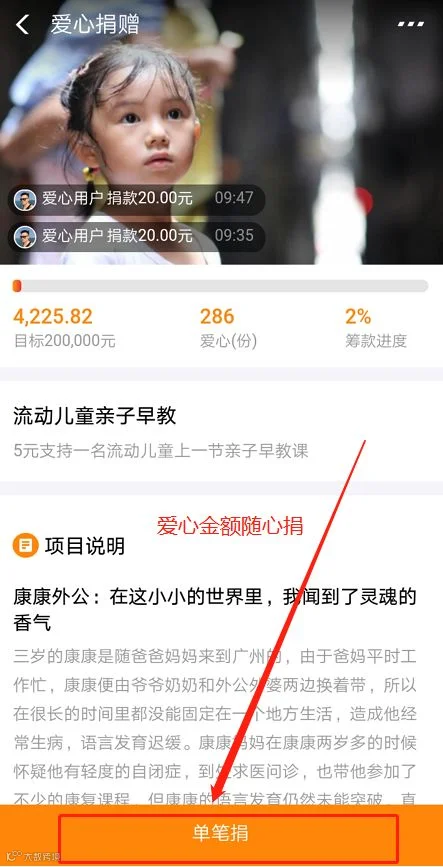Tap the 单笔捐 donate button
This screenshot has width=443, height=867.
click(x=221, y=834)
